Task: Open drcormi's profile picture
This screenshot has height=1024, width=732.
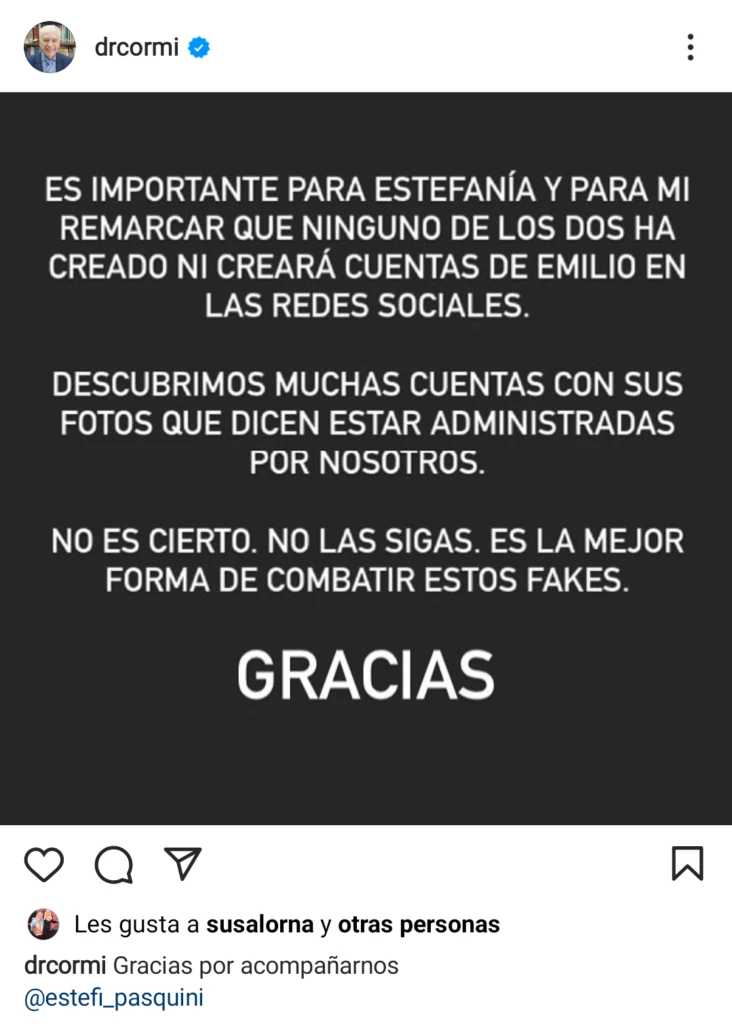Action: [49, 47]
